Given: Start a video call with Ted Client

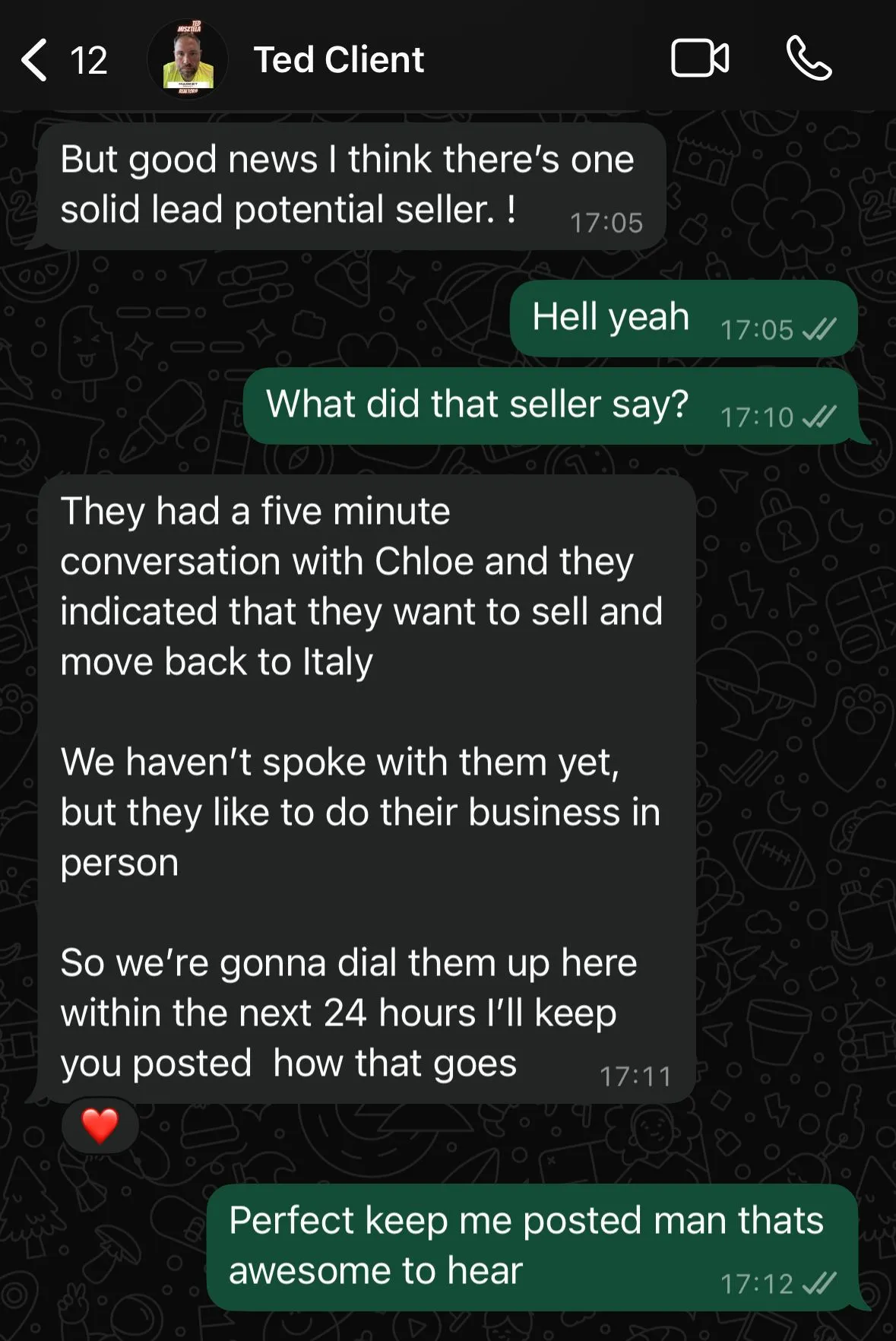Looking at the screenshot, I should (700, 59).
